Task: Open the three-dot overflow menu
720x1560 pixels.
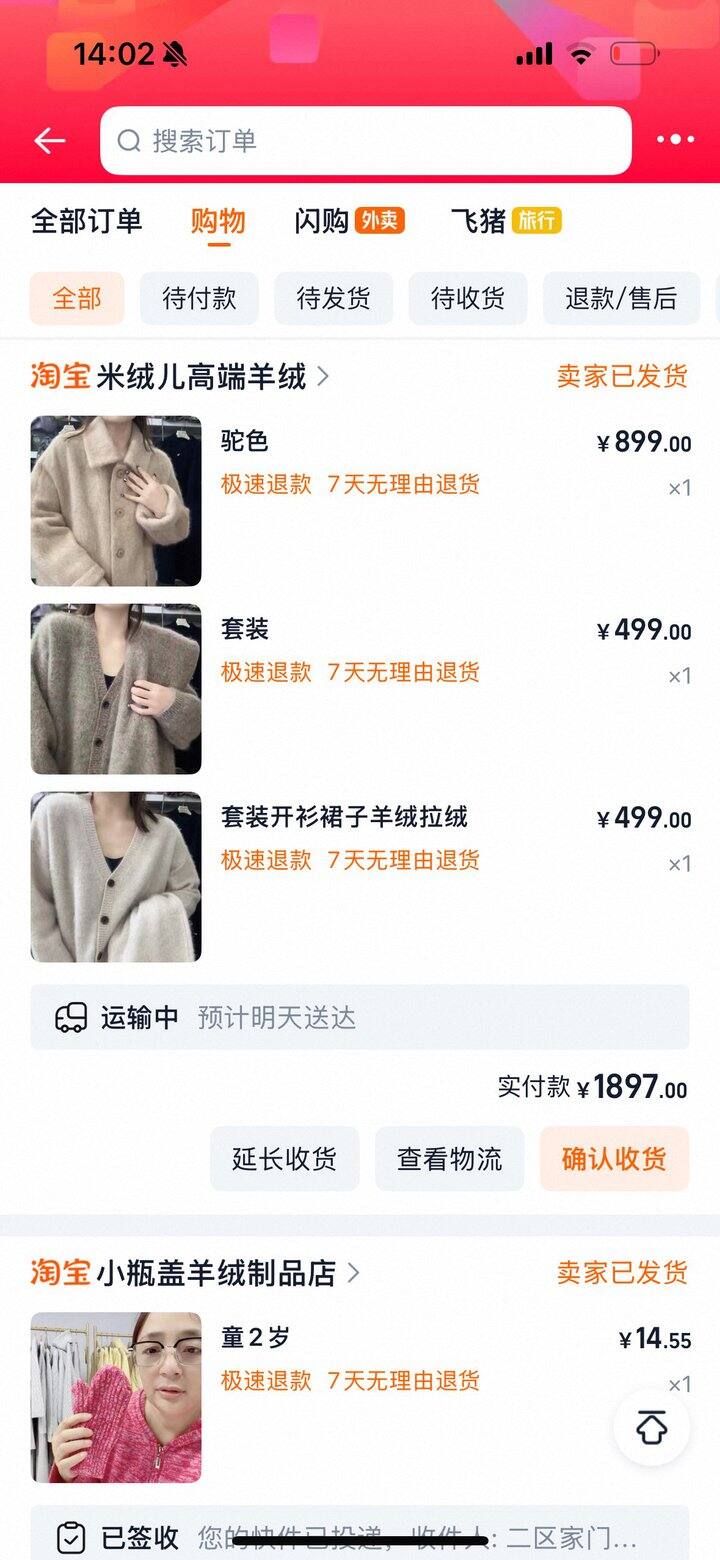Action: click(675, 140)
